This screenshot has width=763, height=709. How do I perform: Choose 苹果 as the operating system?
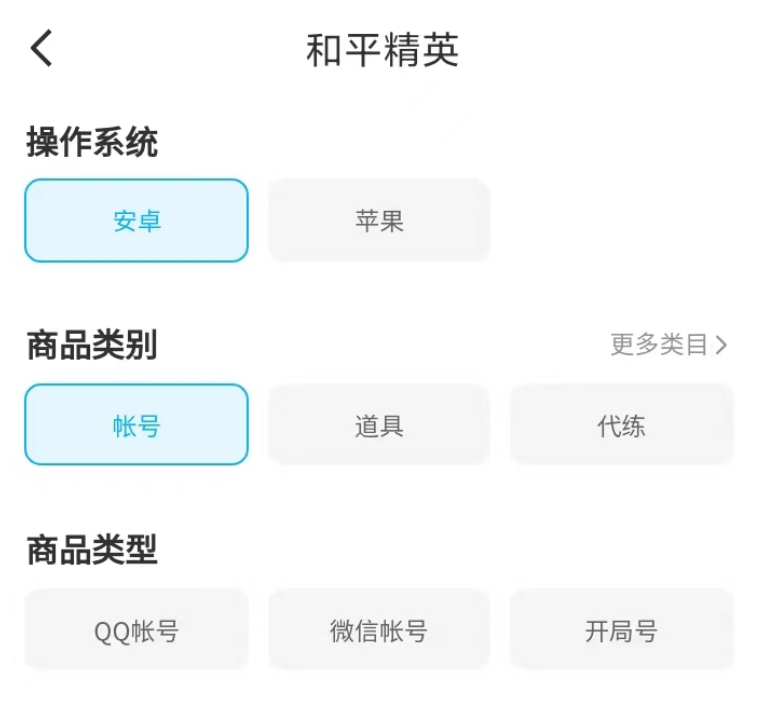[379, 221]
